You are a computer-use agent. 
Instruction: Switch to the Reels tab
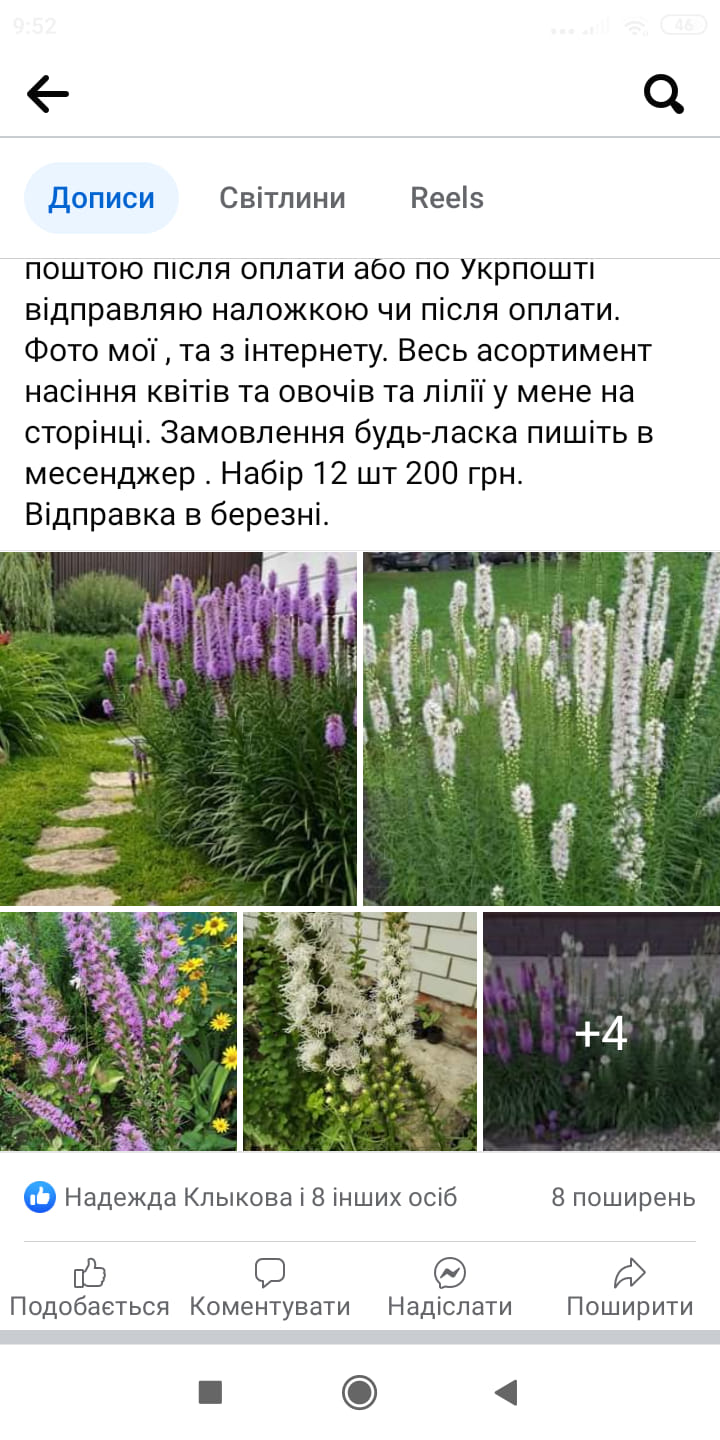[447, 198]
